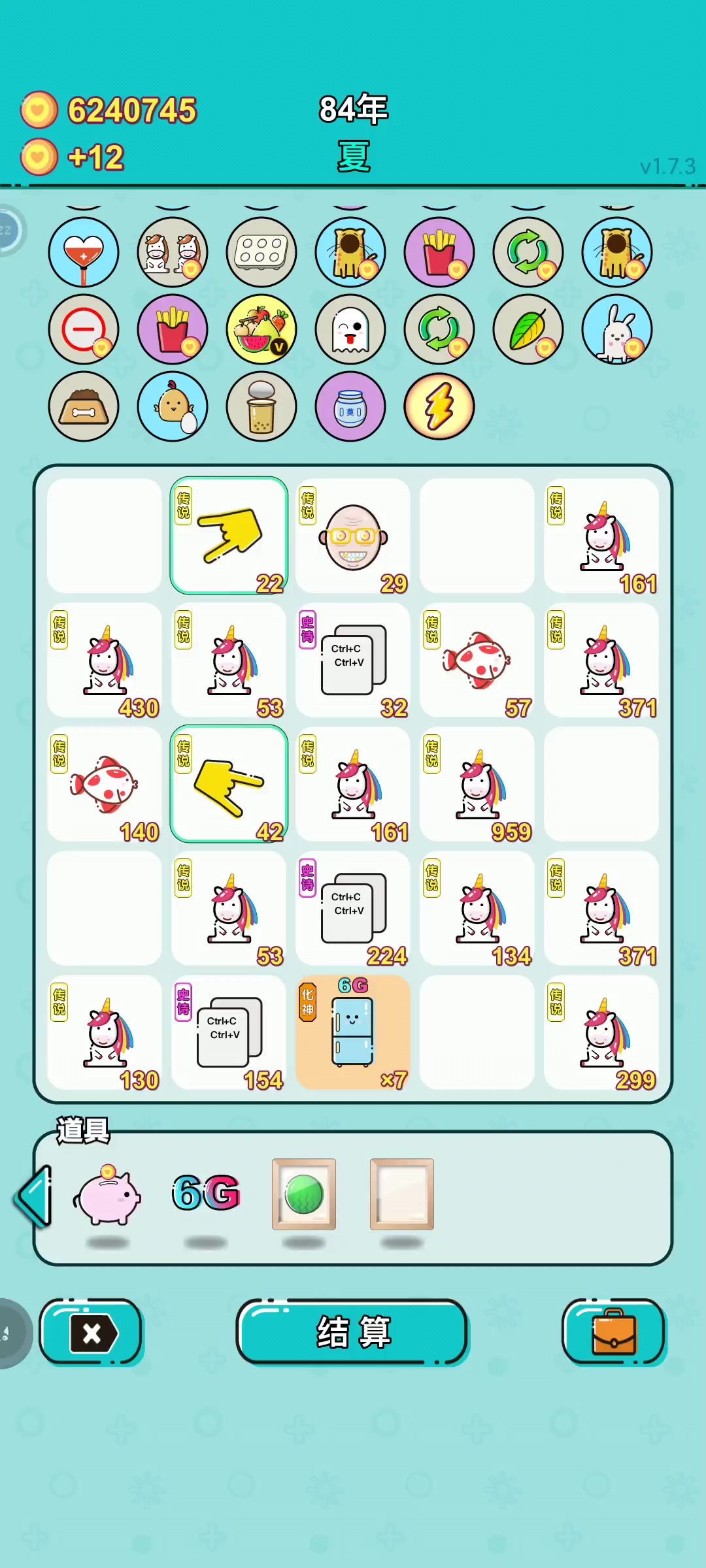Select the 6G item in 道具
This screenshot has height=1568, width=706.
point(206,1193)
